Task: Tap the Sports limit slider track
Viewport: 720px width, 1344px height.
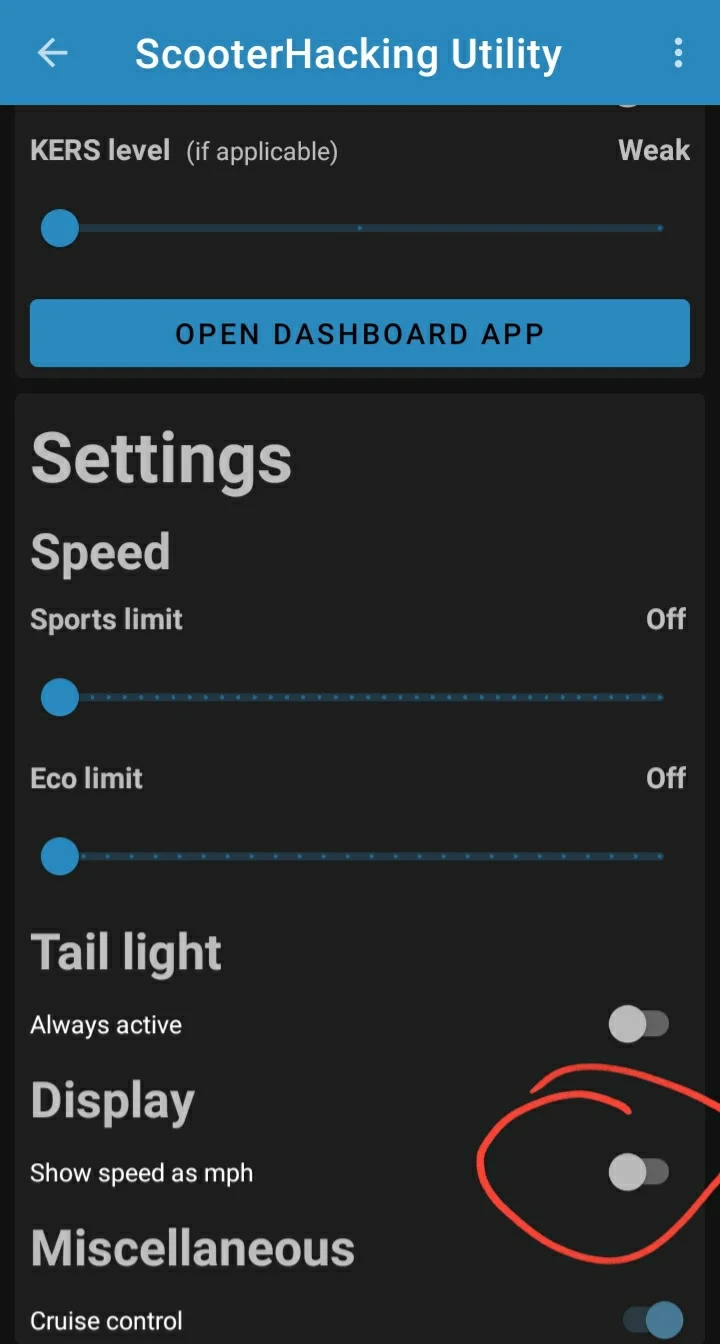Action: pyautogui.click(x=360, y=697)
